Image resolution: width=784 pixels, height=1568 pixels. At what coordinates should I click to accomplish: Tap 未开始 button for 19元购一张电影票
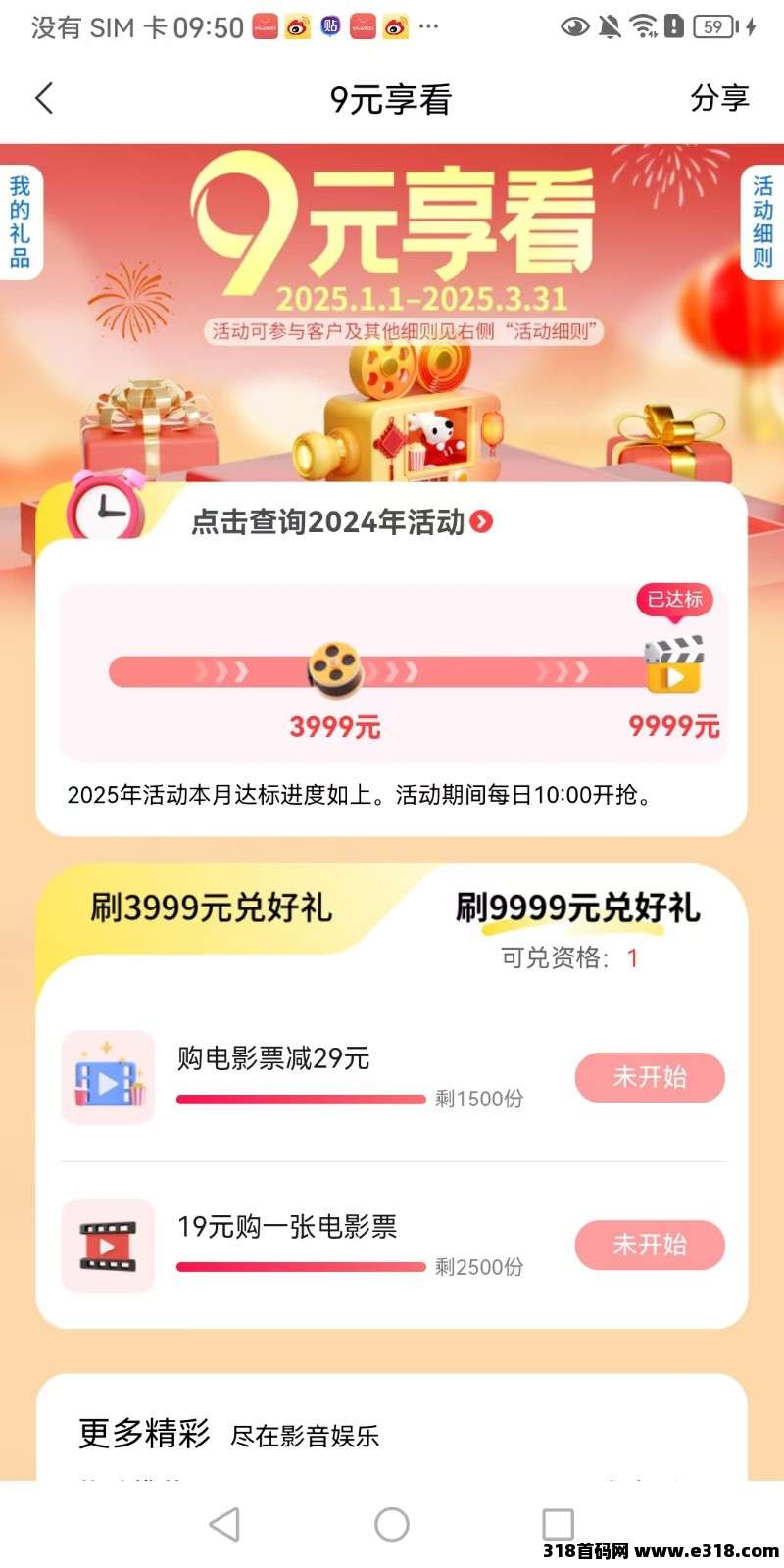point(649,1245)
